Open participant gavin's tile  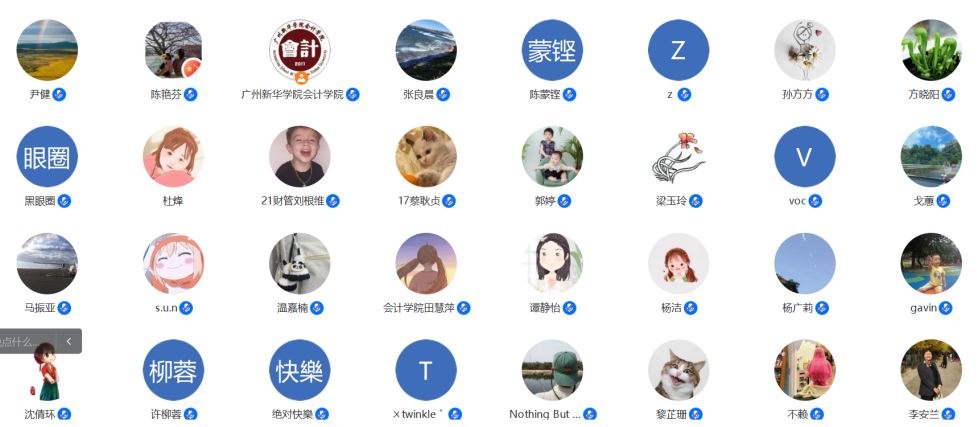tap(931, 264)
